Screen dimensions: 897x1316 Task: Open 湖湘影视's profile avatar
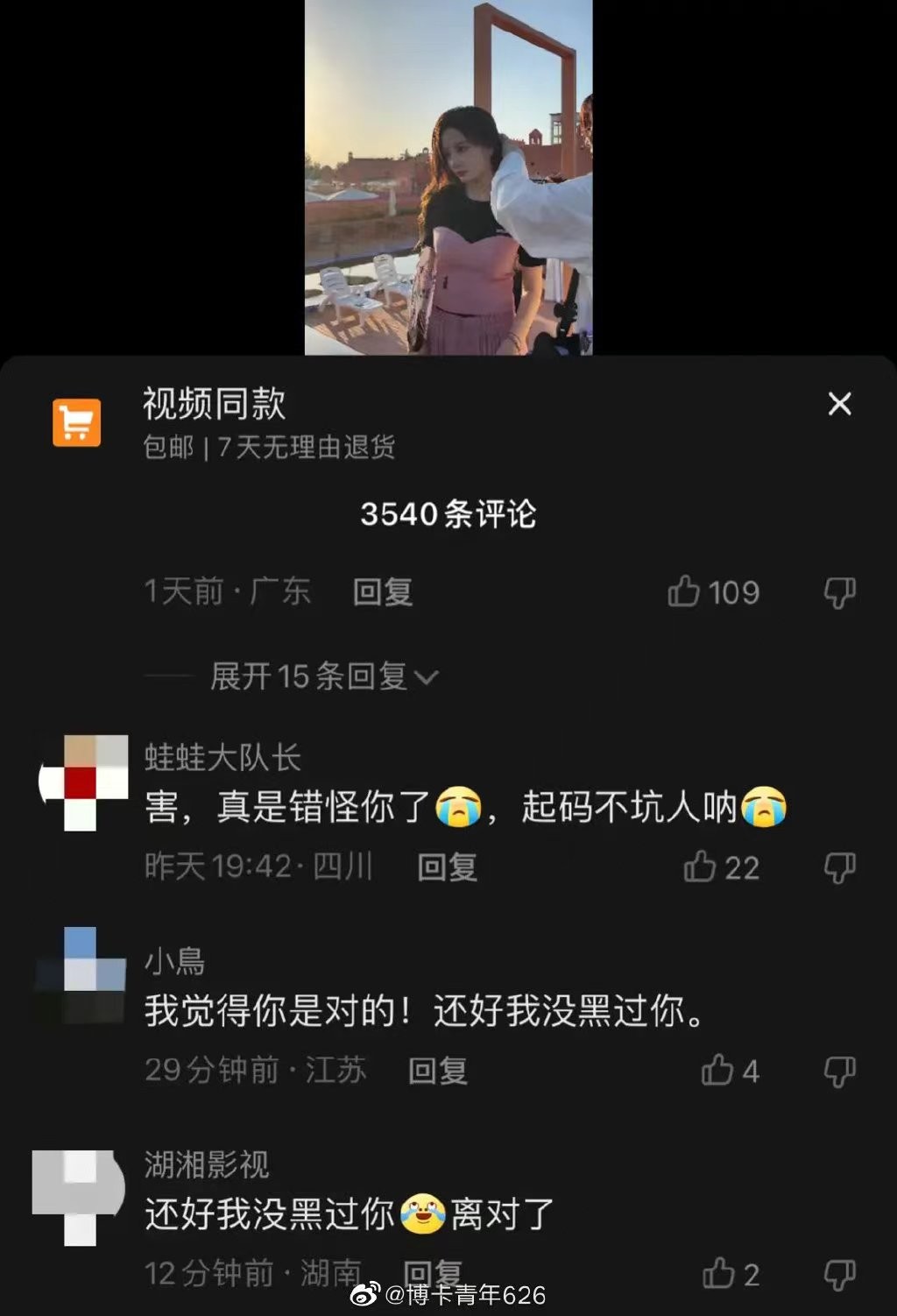[x=79, y=1196]
